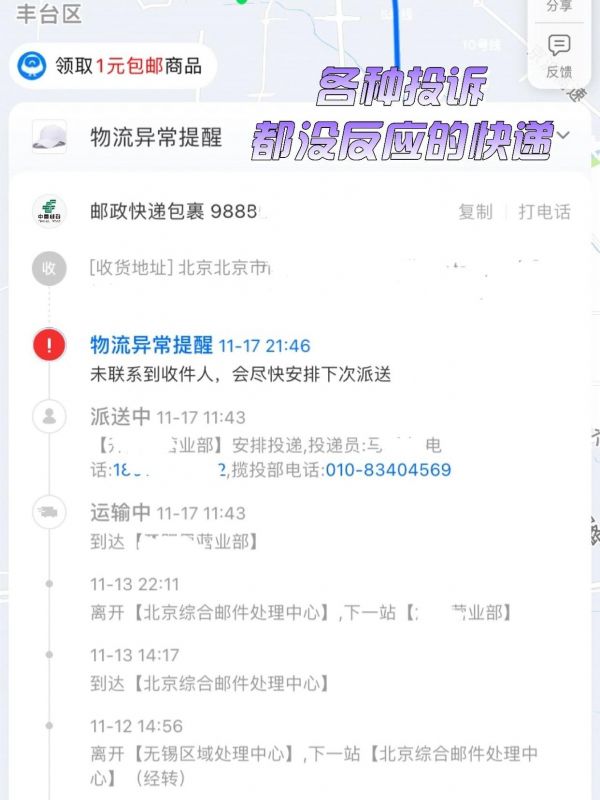The image size is (600, 800).
Task: Copy the tracking number with 复制
Action: [x=475, y=212]
